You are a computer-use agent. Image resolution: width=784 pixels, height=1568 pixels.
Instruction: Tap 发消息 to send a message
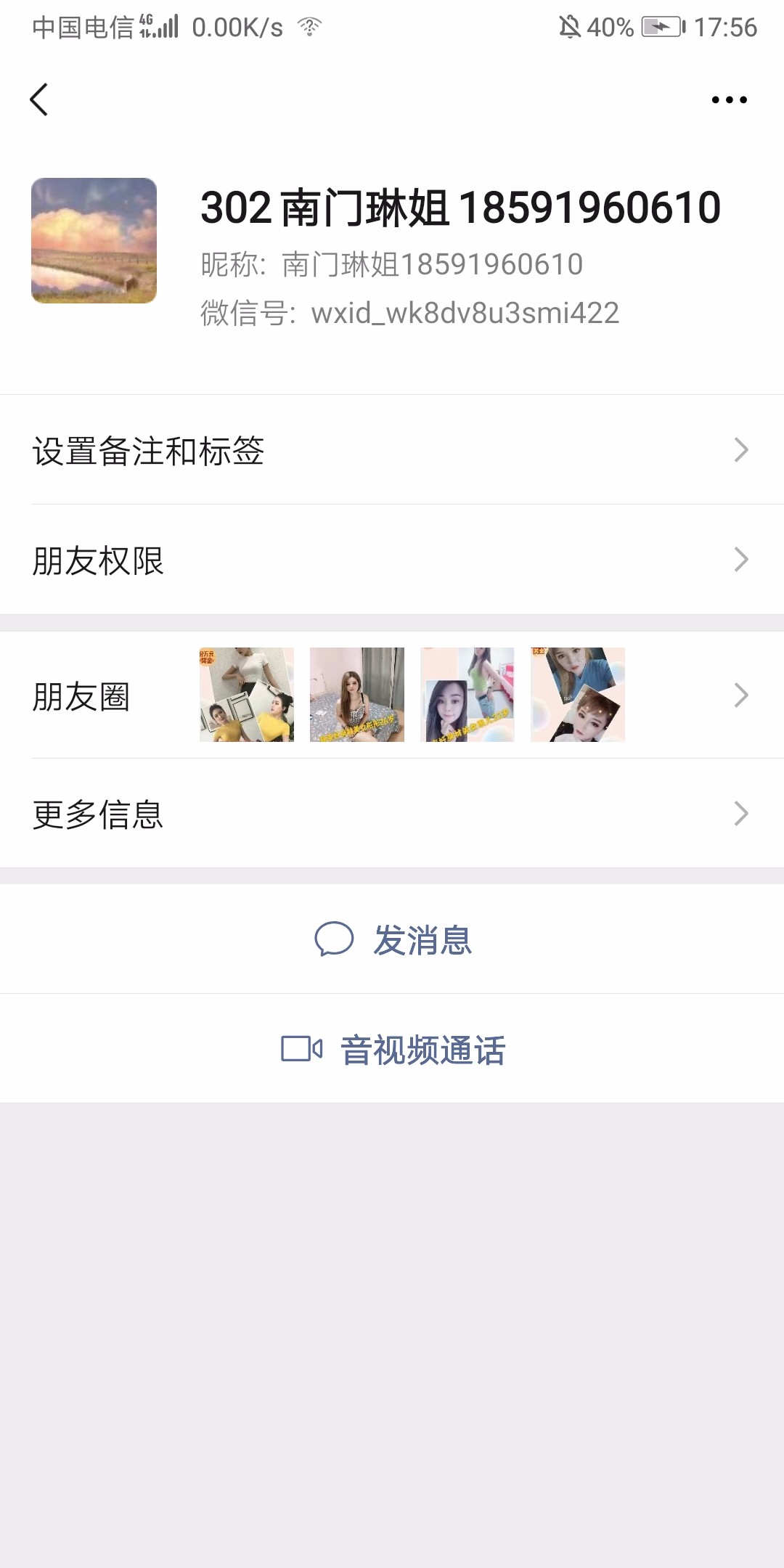coord(423,938)
